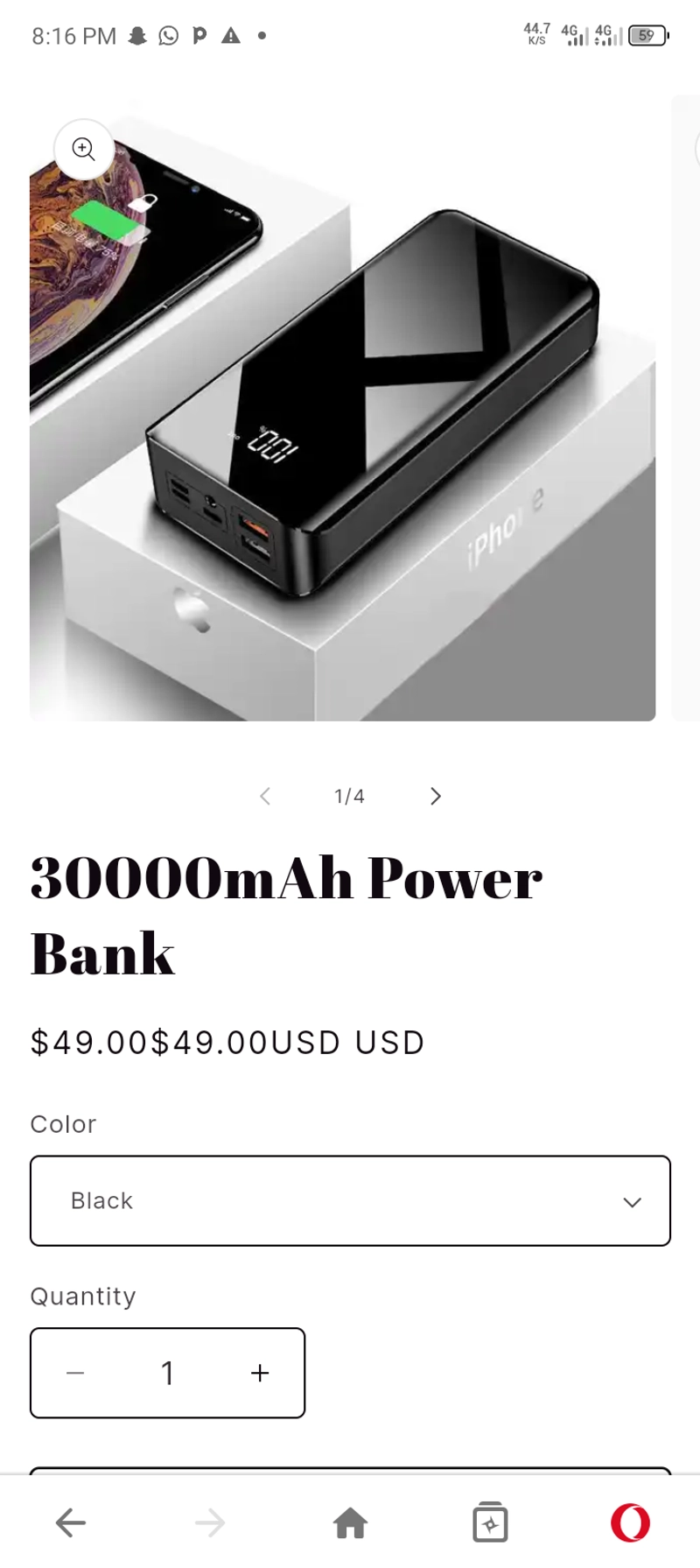
Task: Go back with the browser back arrow
Action: tap(70, 1522)
